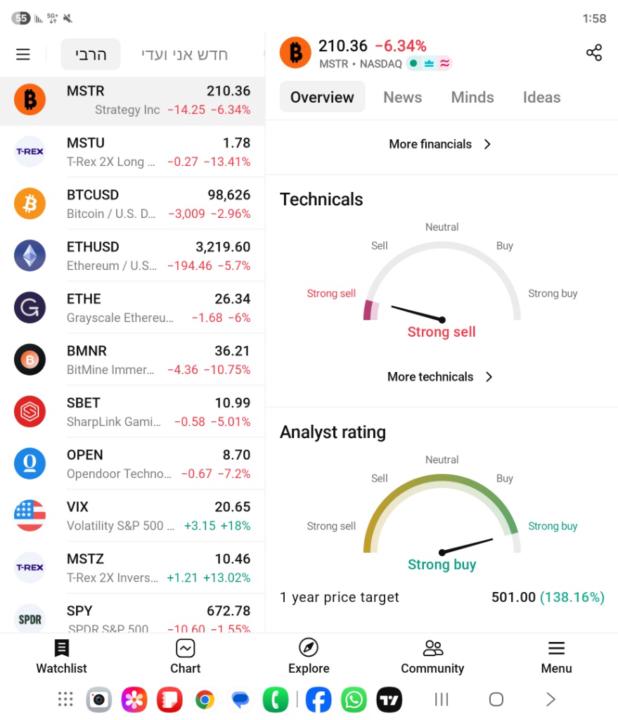The height and width of the screenshot is (720, 618).
Task: Select the Overview tab
Action: (322, 97)
